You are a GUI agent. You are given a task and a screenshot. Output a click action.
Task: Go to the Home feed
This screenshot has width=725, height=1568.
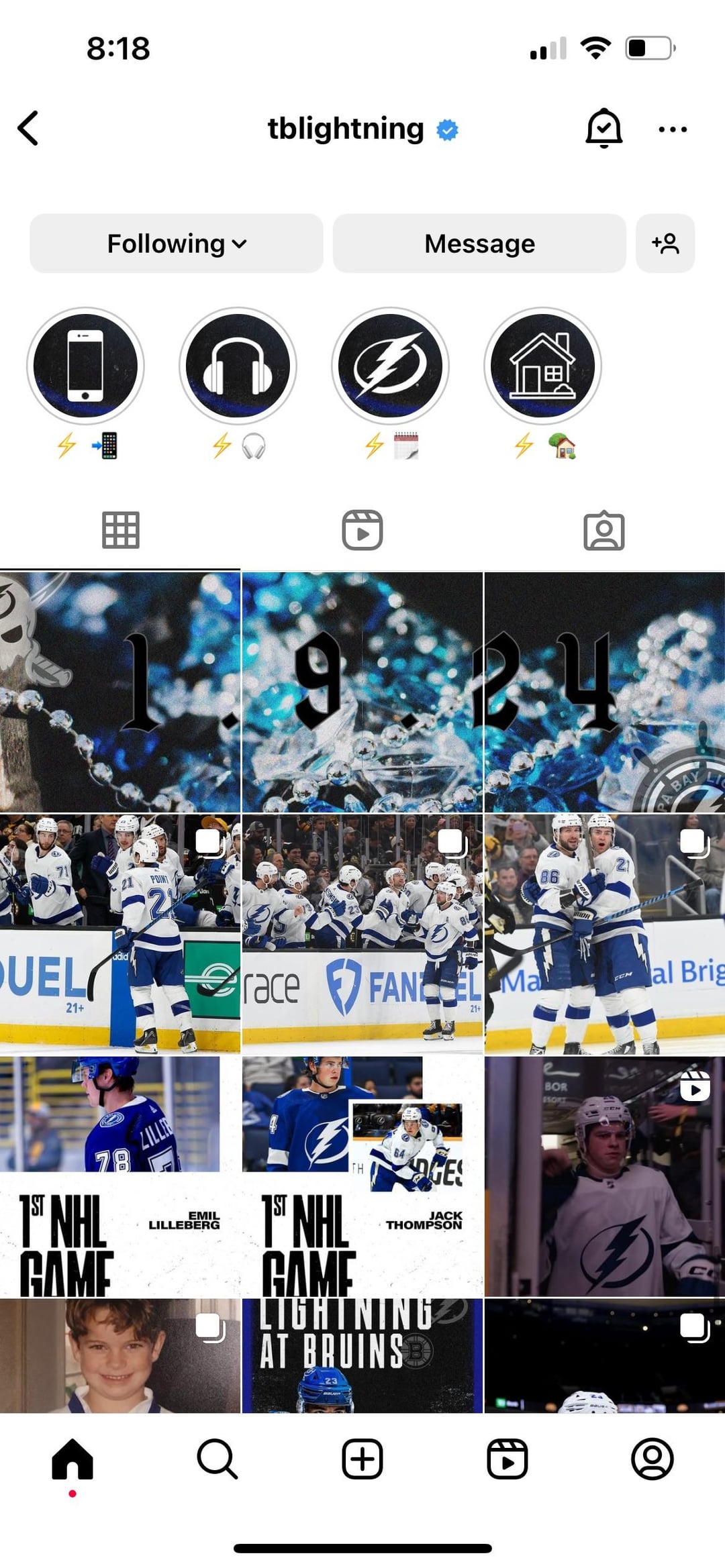(x=72, y=1459)
